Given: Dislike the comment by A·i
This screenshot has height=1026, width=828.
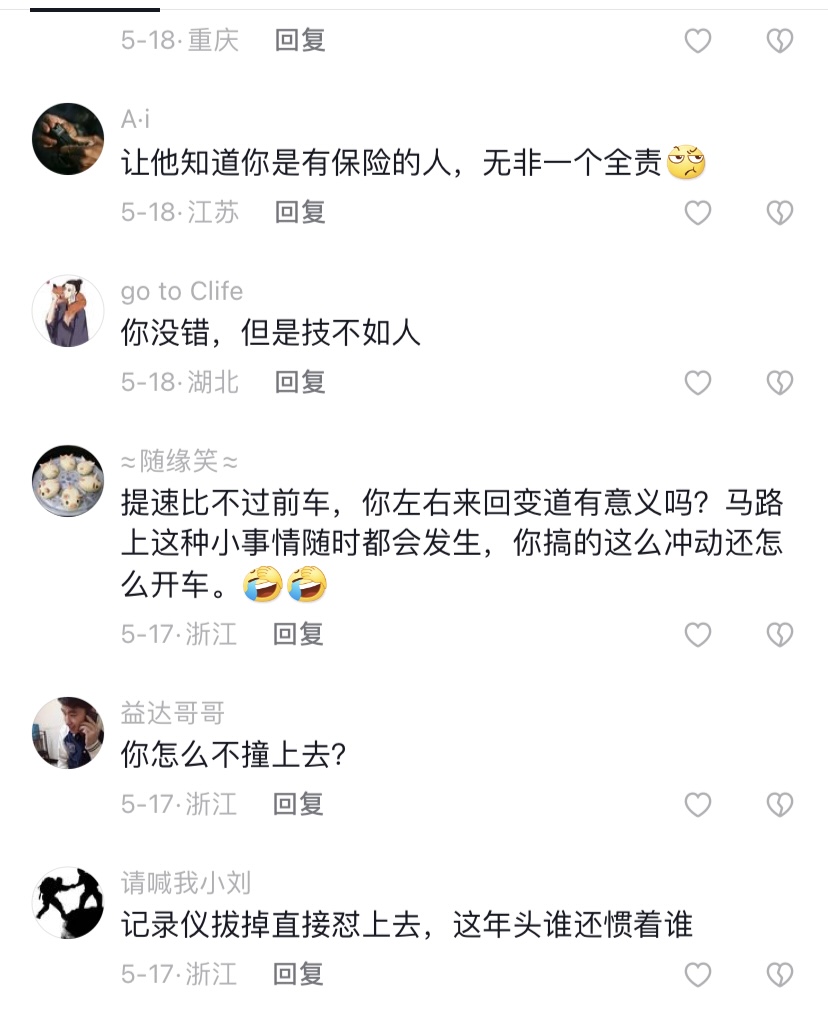Looking at the screenshot, I should coord(779,212).
